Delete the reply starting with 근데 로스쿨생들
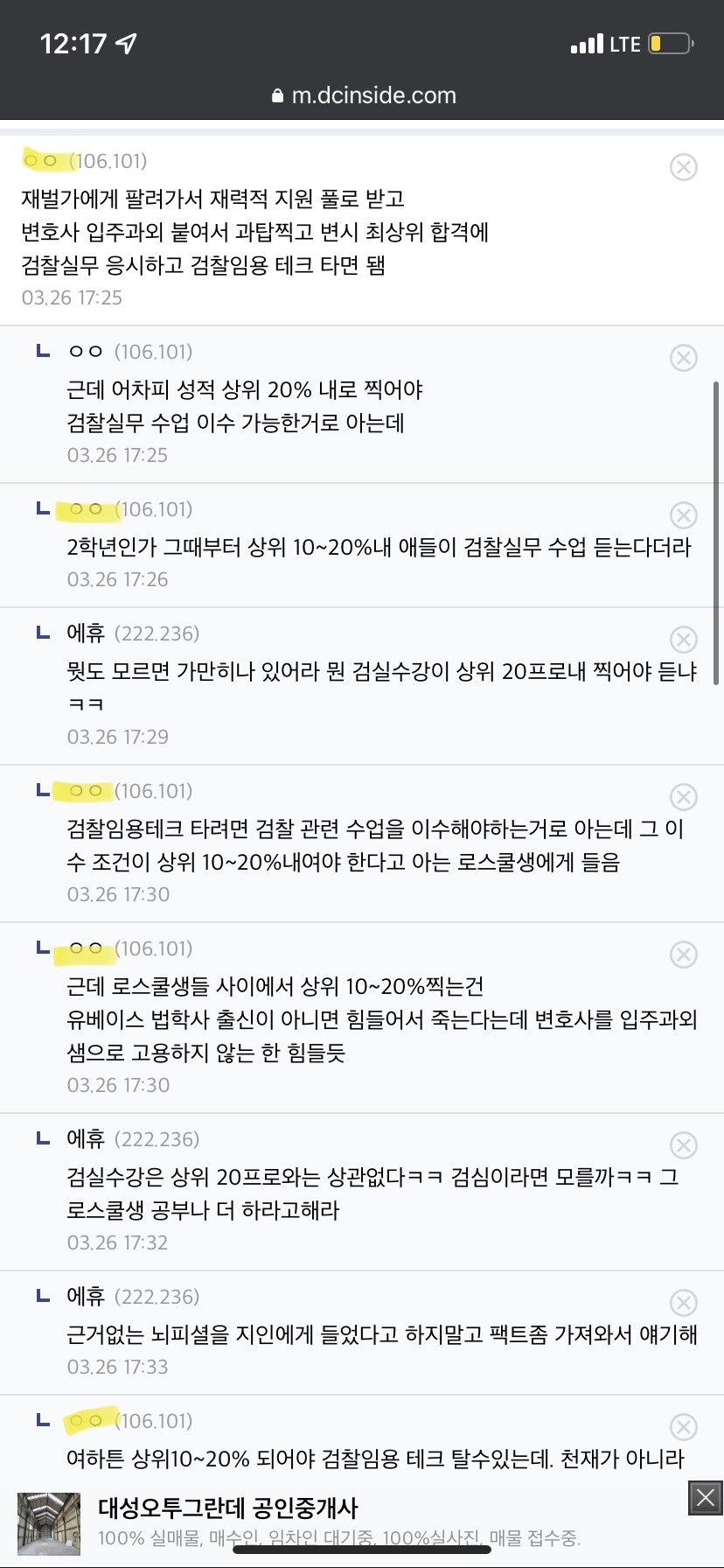The image size is (724, 1568). tap(683, 955)
